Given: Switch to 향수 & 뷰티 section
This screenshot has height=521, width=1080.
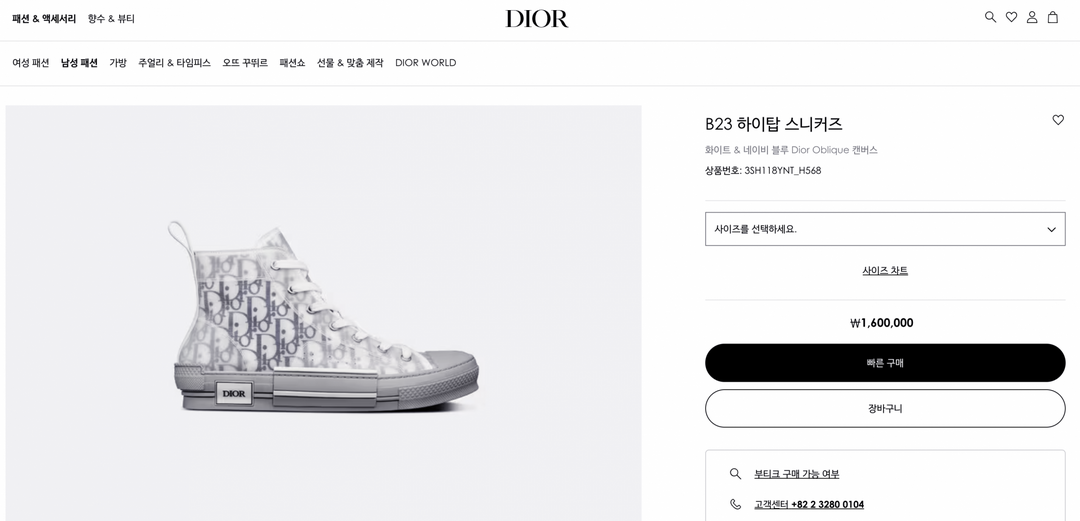Looking at the screenshot, I should pos(111,19).
